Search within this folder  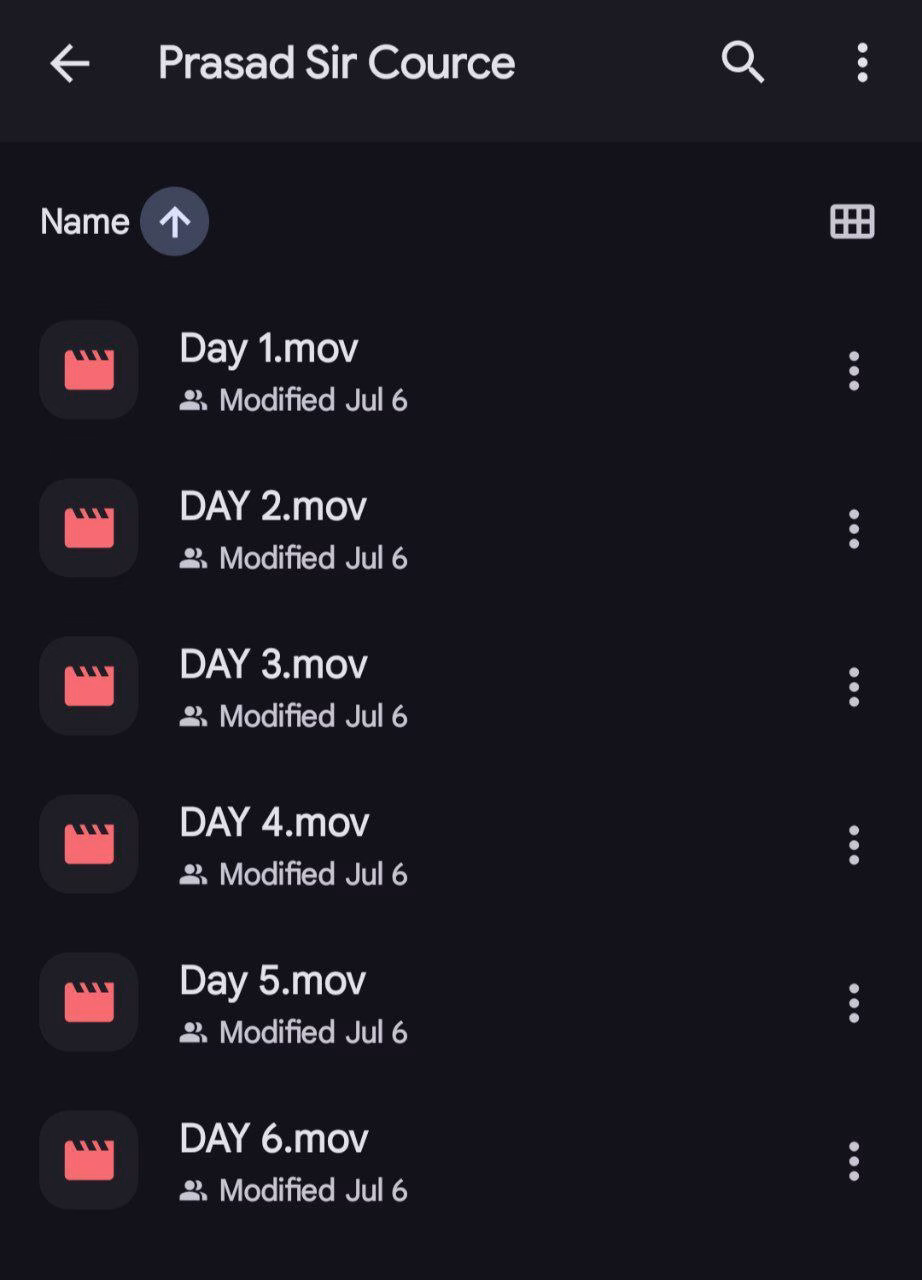(x=742, y=64)
